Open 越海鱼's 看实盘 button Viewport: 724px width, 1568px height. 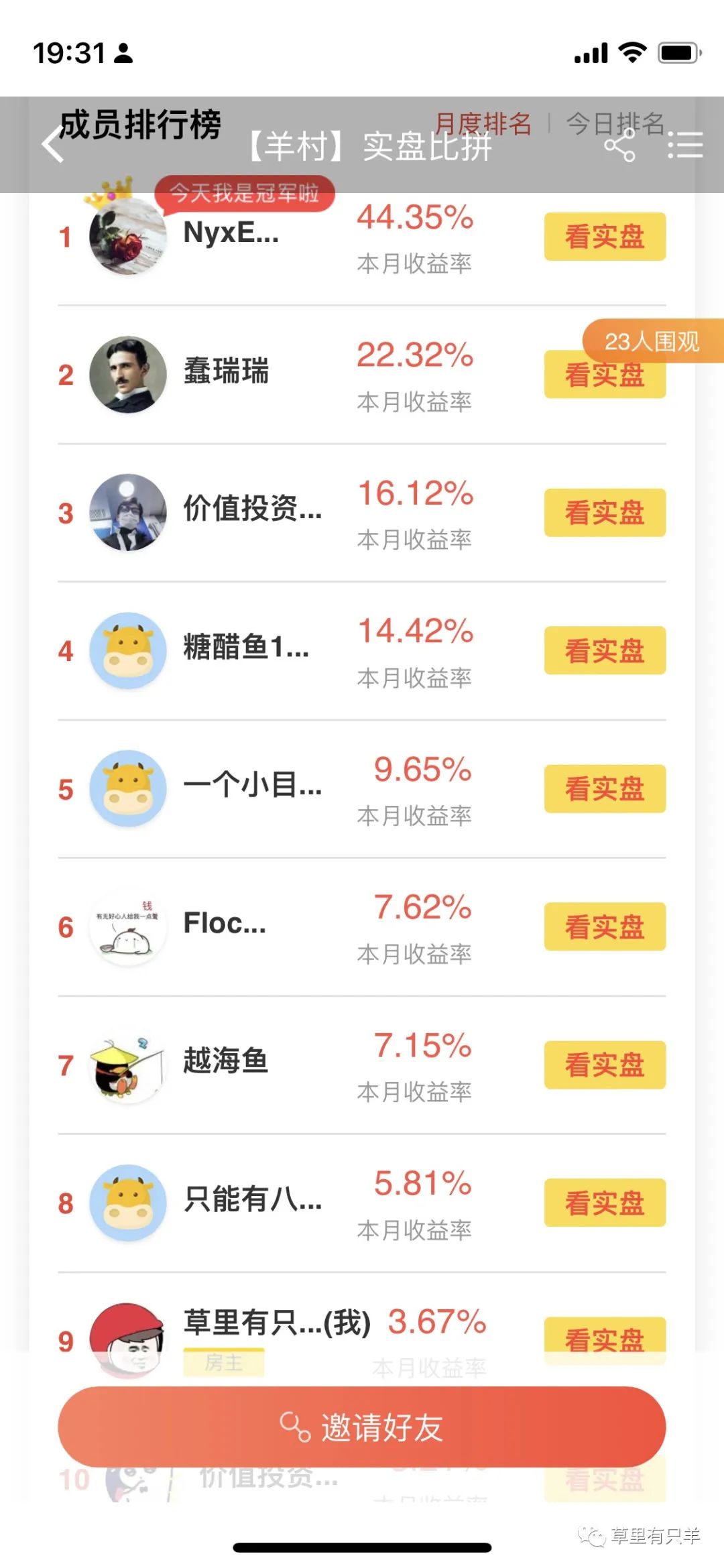pos(605,1065)
